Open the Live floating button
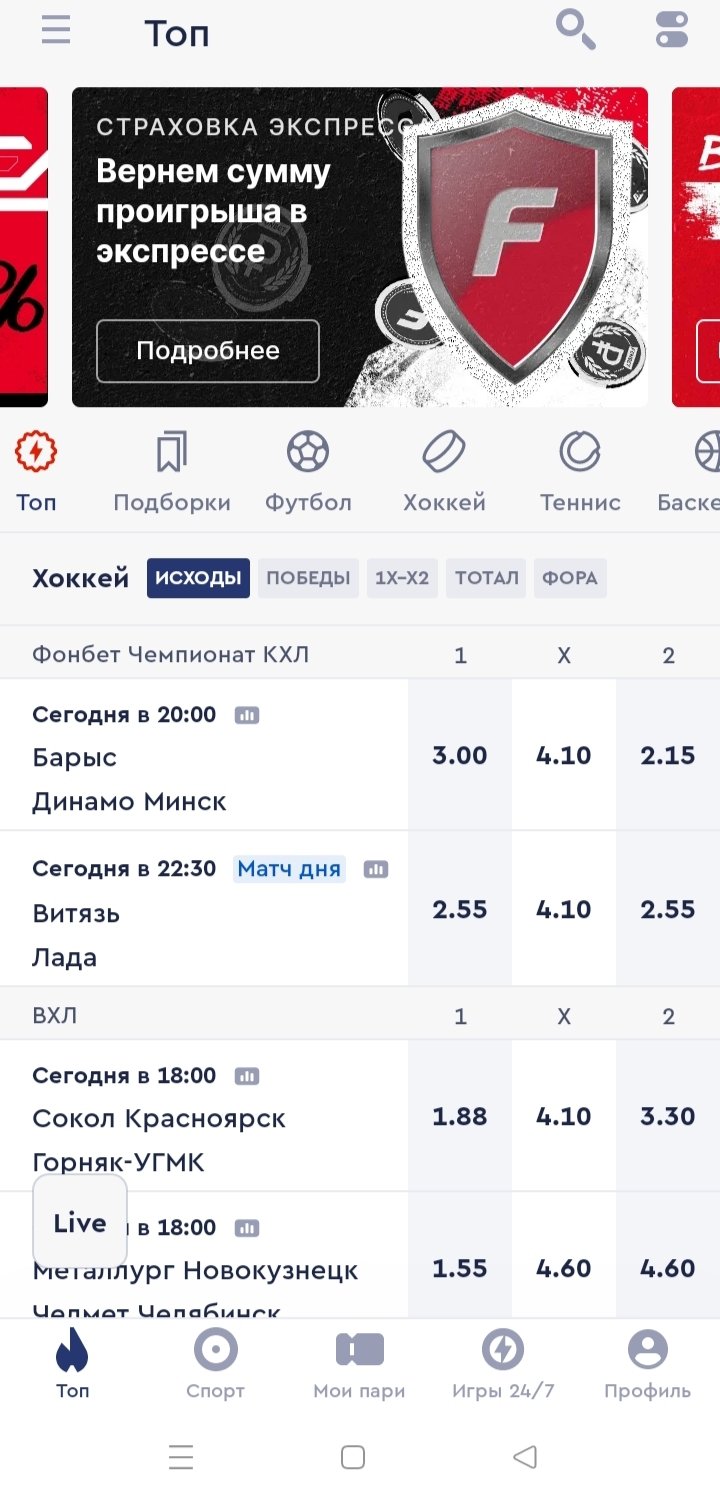Screen dimensions: 720x1501 tap(80, 1222)
